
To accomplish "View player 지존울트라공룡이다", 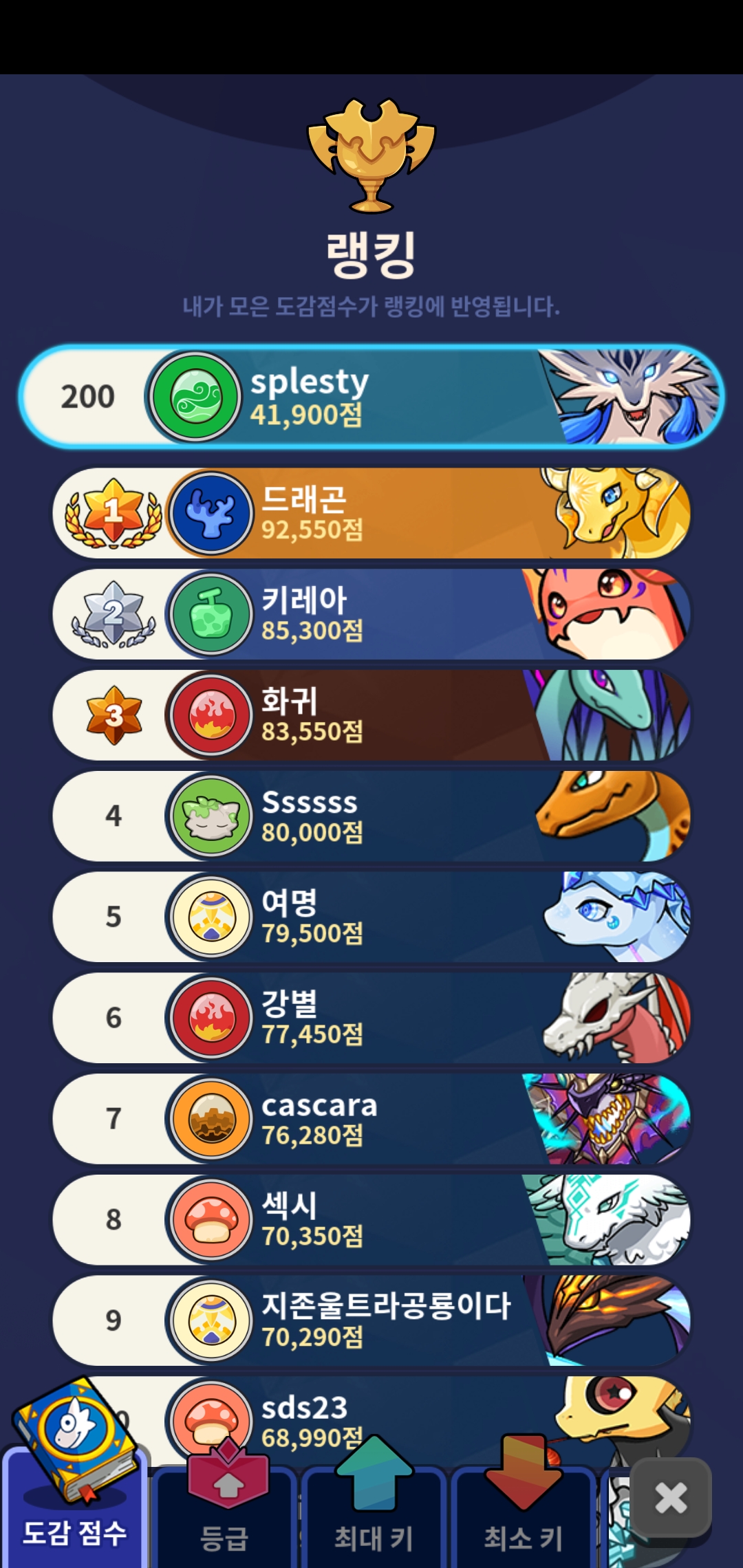I will click(371, 1320).
